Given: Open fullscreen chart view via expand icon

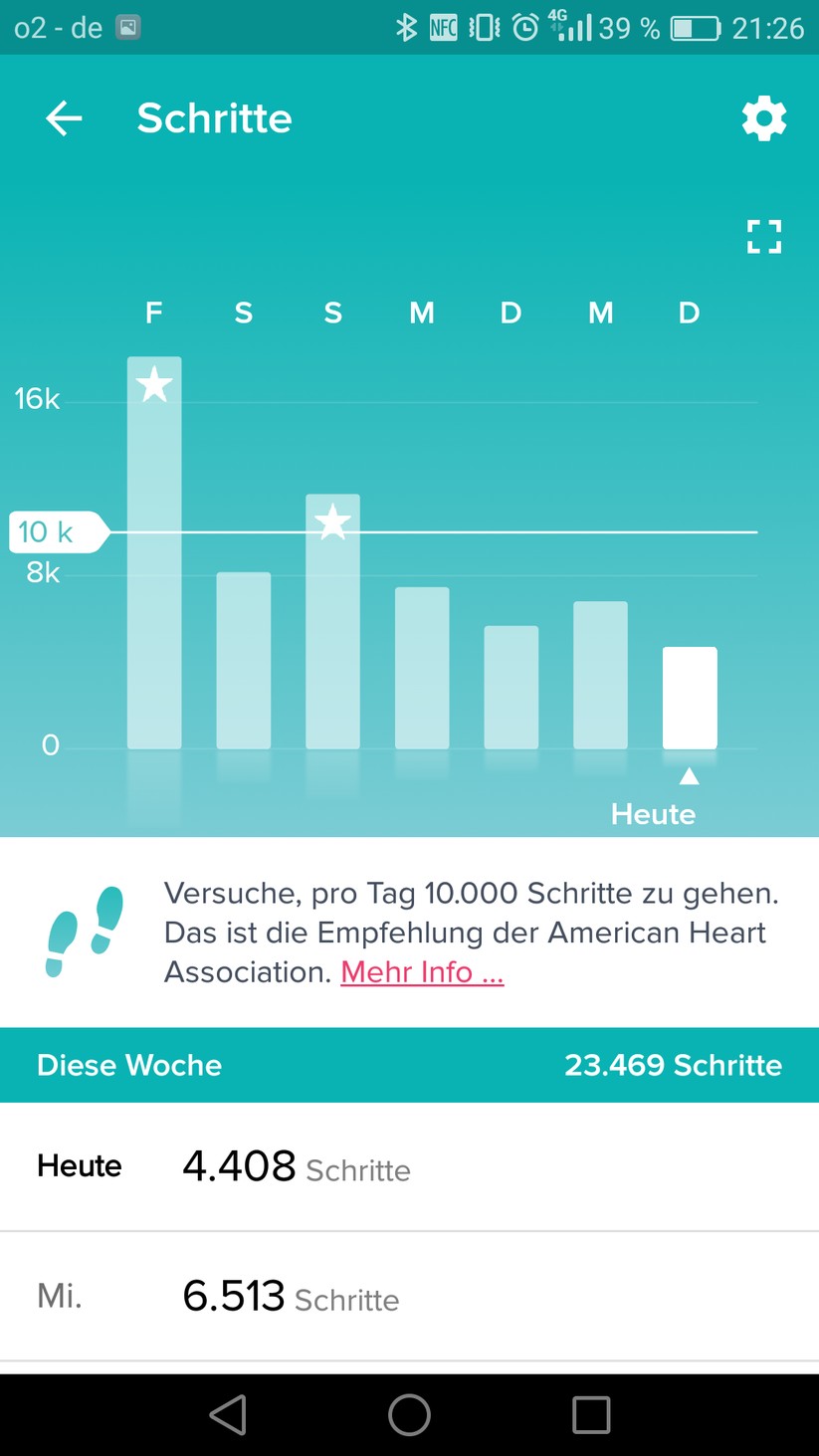Looking at the screenshot, I should 763,236.
